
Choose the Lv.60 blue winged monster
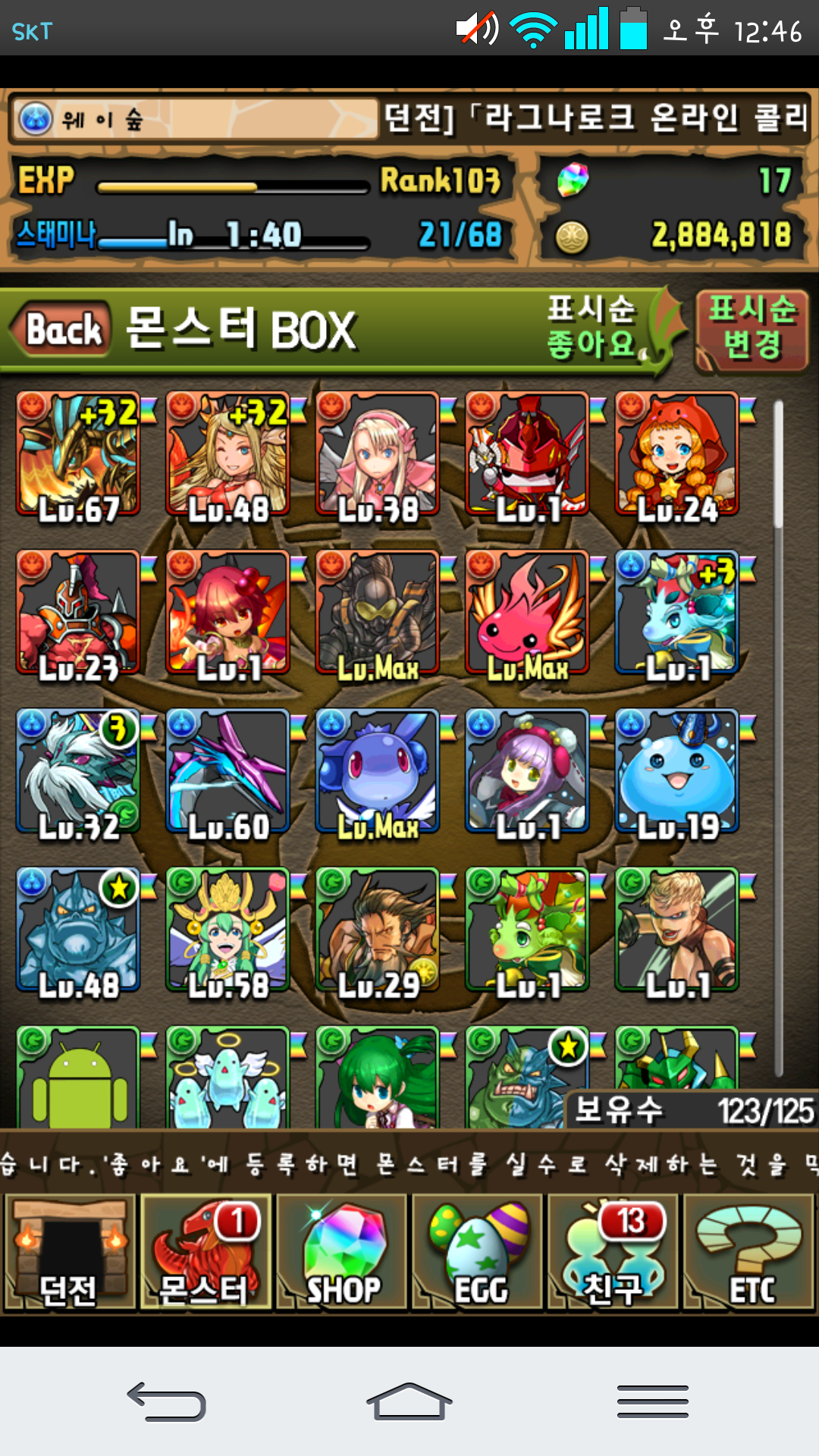pos(227,772)
